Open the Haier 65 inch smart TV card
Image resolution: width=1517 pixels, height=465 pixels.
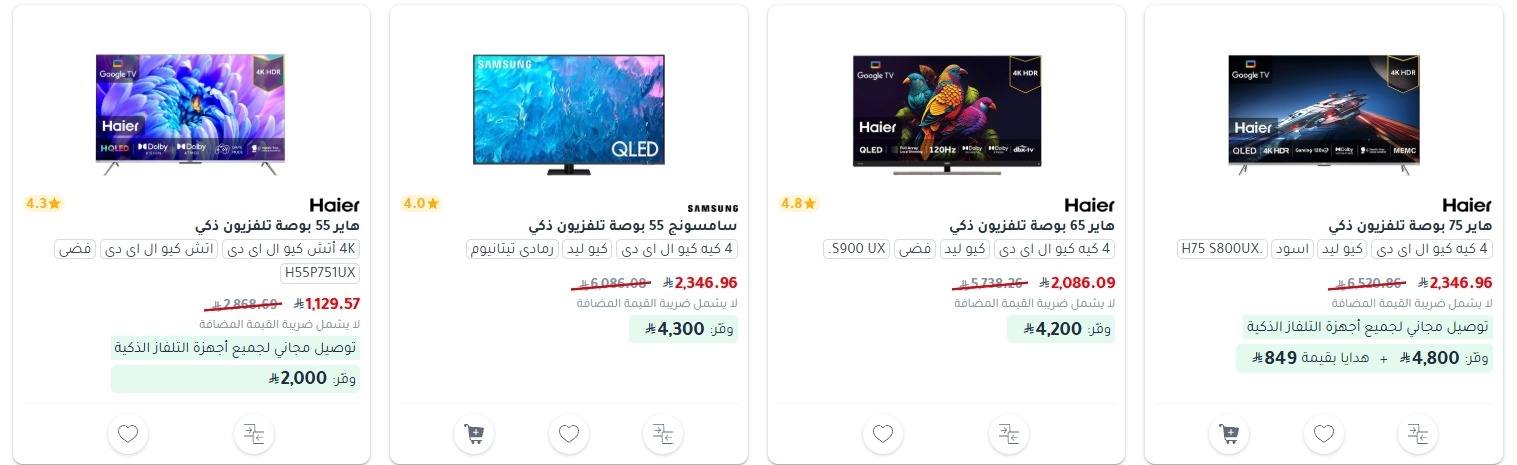pyautogui.click(x=1032, y=225)
